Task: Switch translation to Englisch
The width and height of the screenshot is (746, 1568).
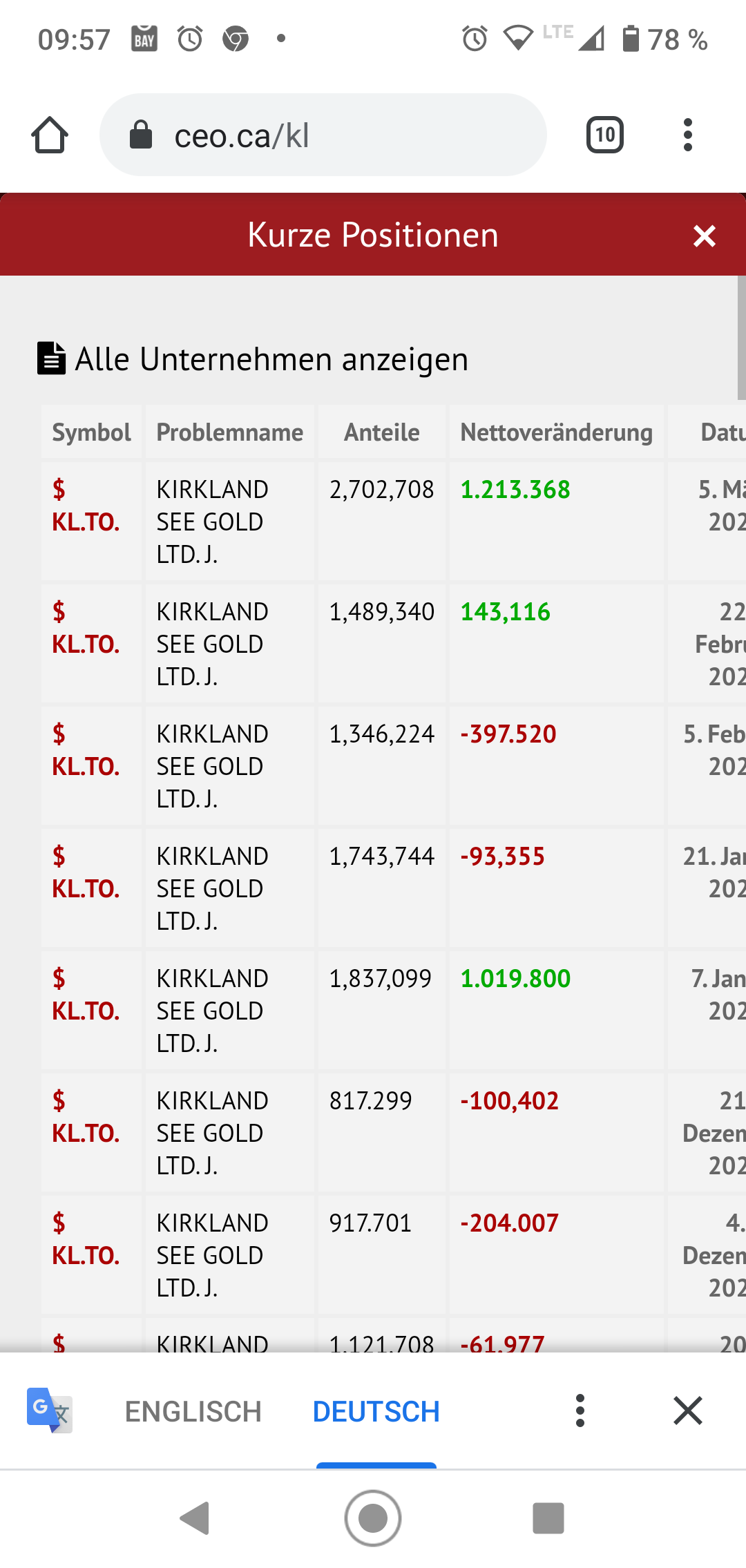Action: coord(193,1411)
